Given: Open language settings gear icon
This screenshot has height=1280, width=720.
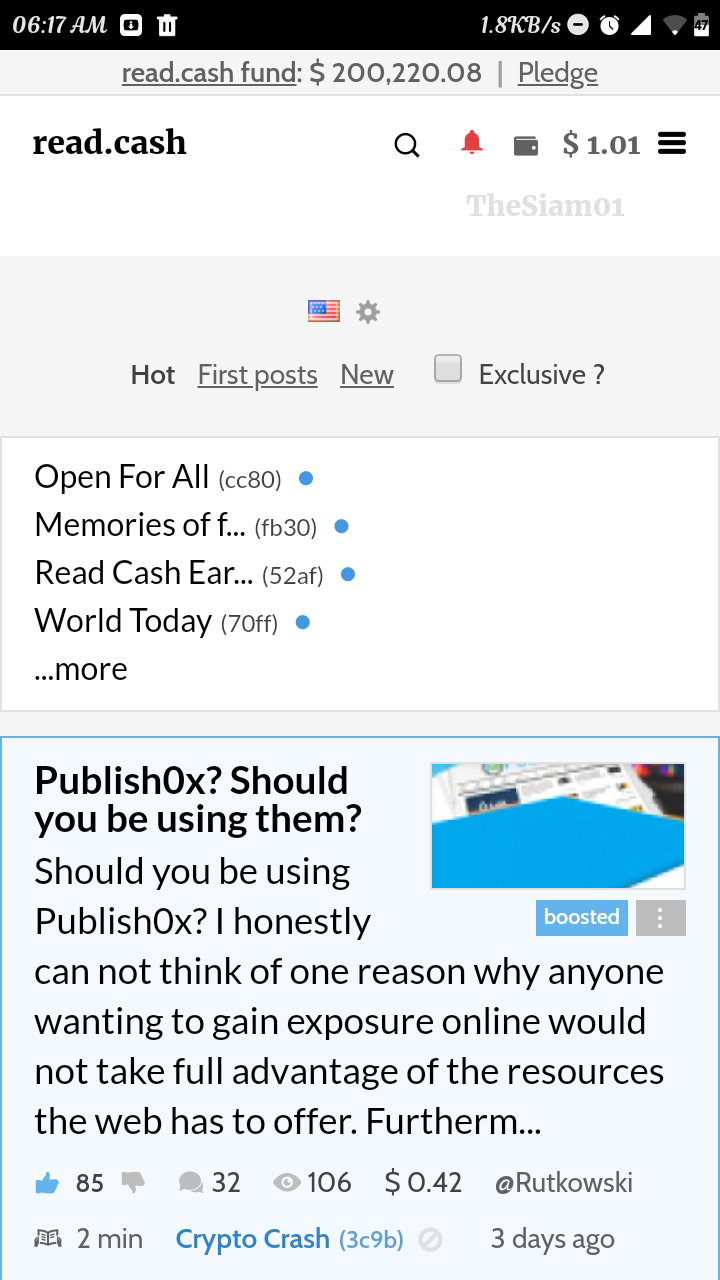Looking at the screenshot, I should coord(368,312).
